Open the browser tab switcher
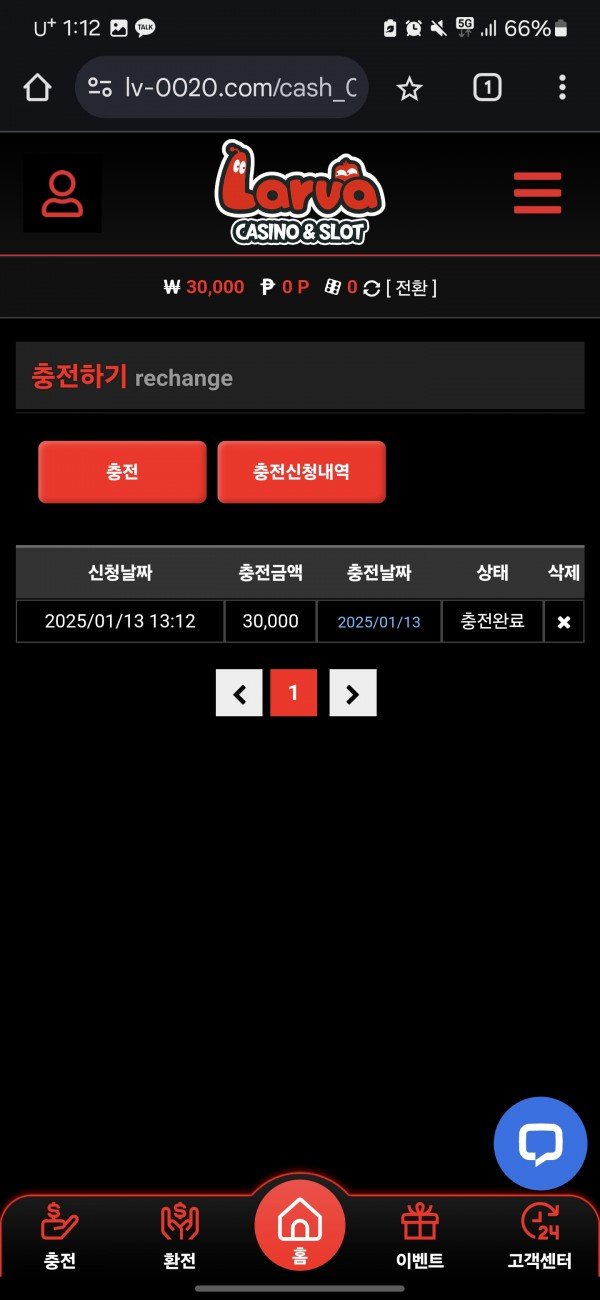The image size is (600, 1300). coord(486,88)
